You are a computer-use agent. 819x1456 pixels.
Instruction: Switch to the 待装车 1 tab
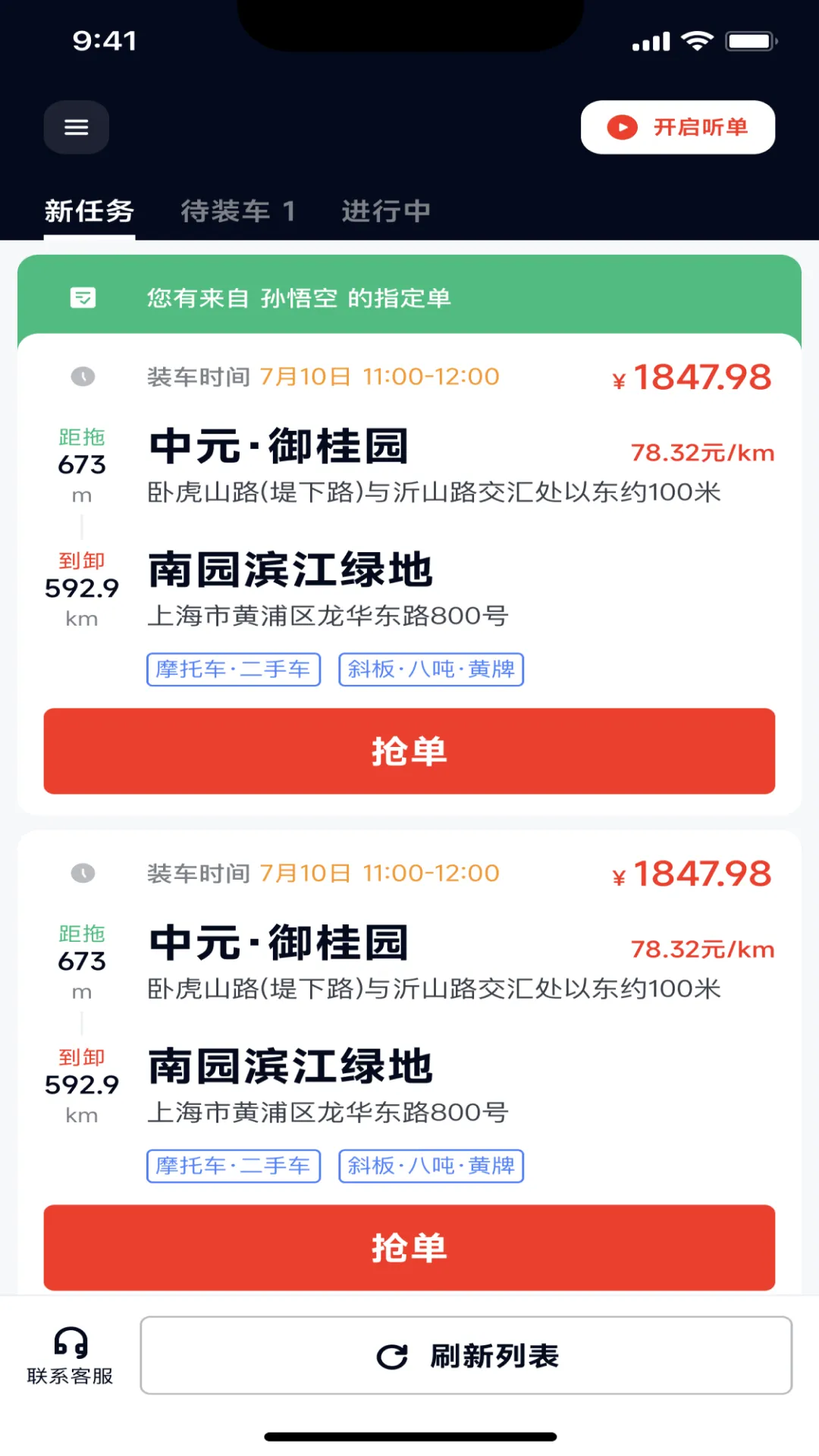click(x=239, y=212)
